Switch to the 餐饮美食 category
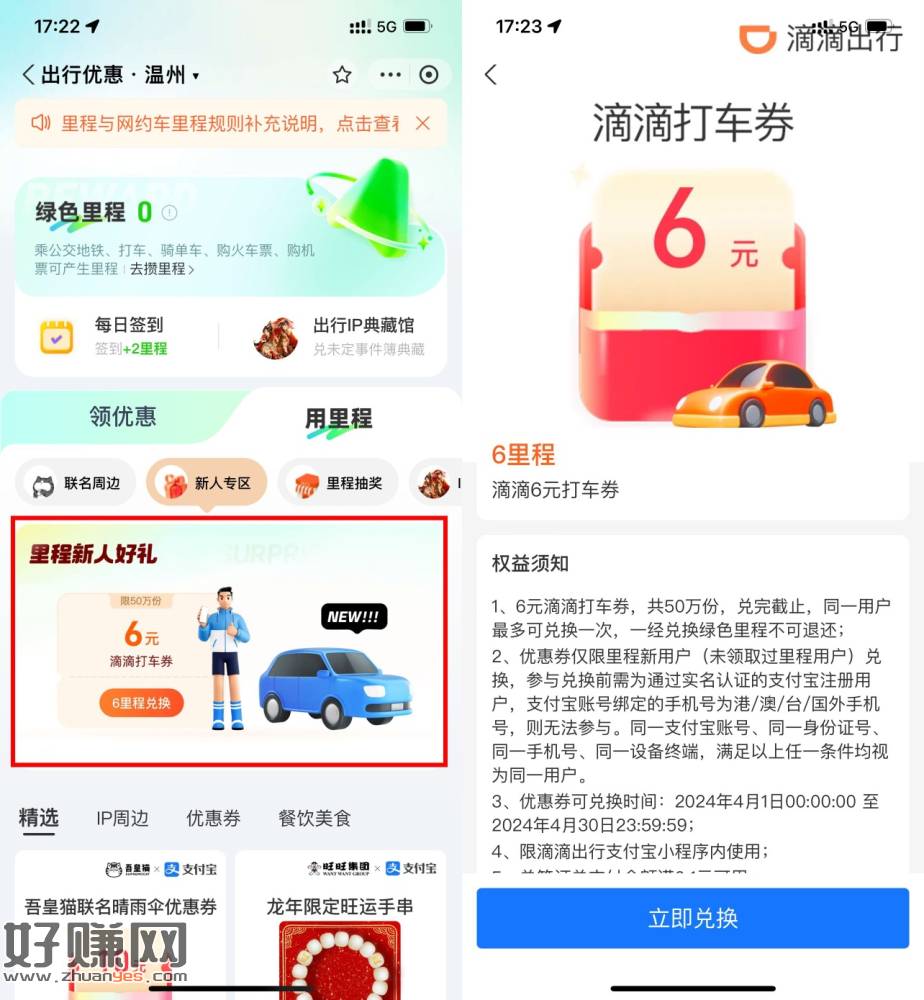Image resolution: width=924 pixels, height=1000 pixels. (314, 818)
